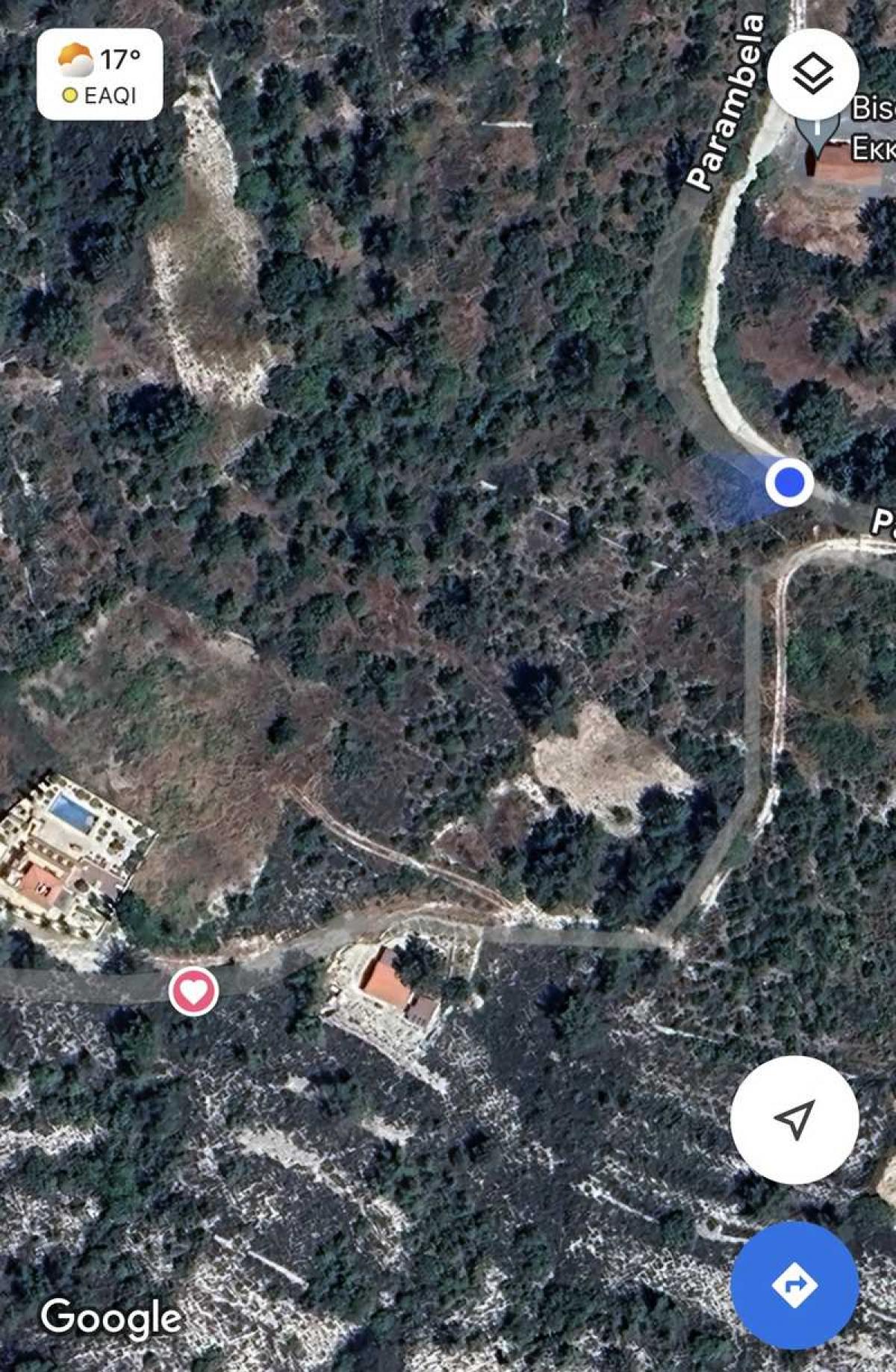Open the map layers selector
Screen dimensions: 896x1372
coord(812,74)
